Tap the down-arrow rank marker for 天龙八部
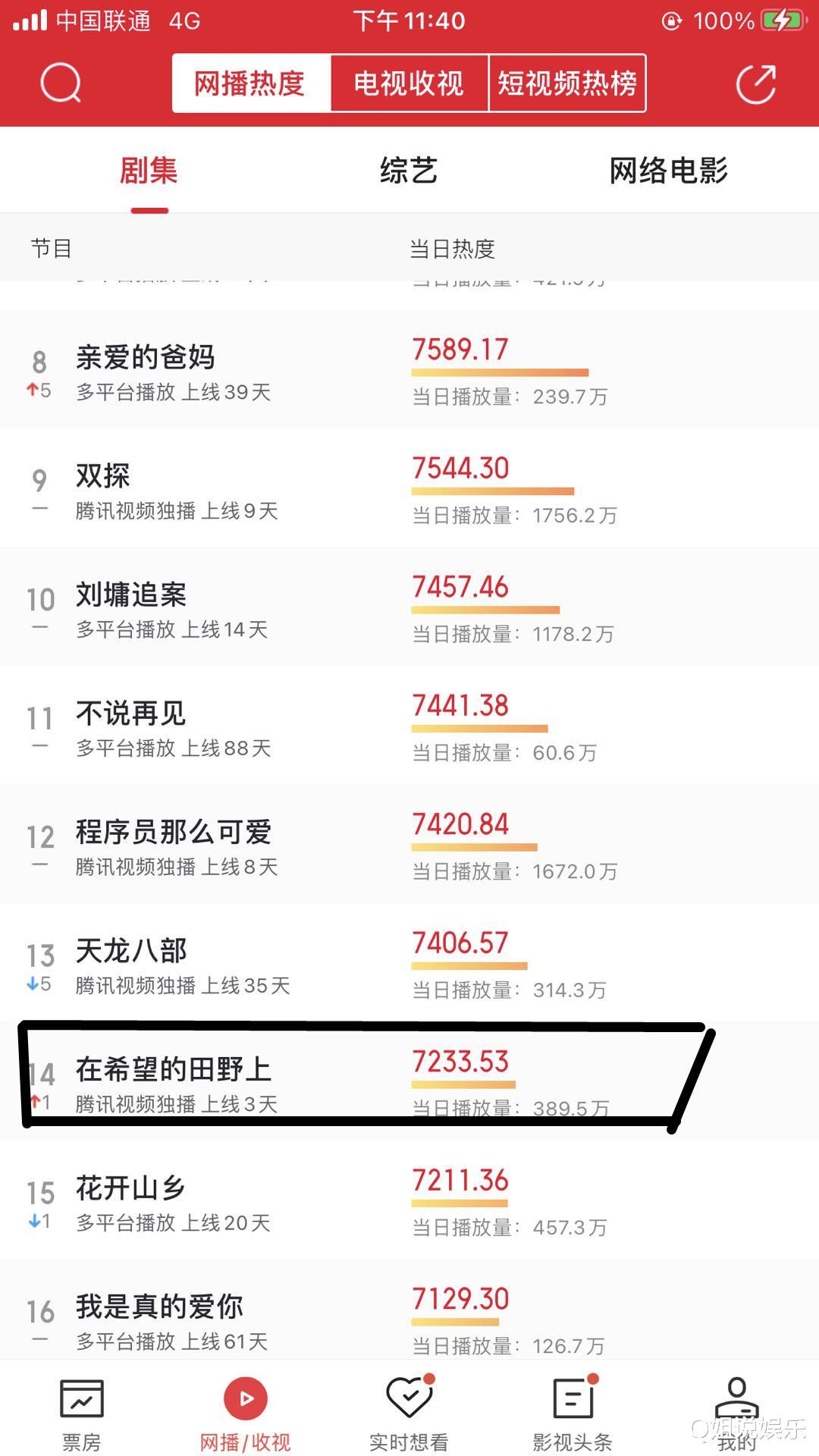819x1456 pixels. (33, 984)
